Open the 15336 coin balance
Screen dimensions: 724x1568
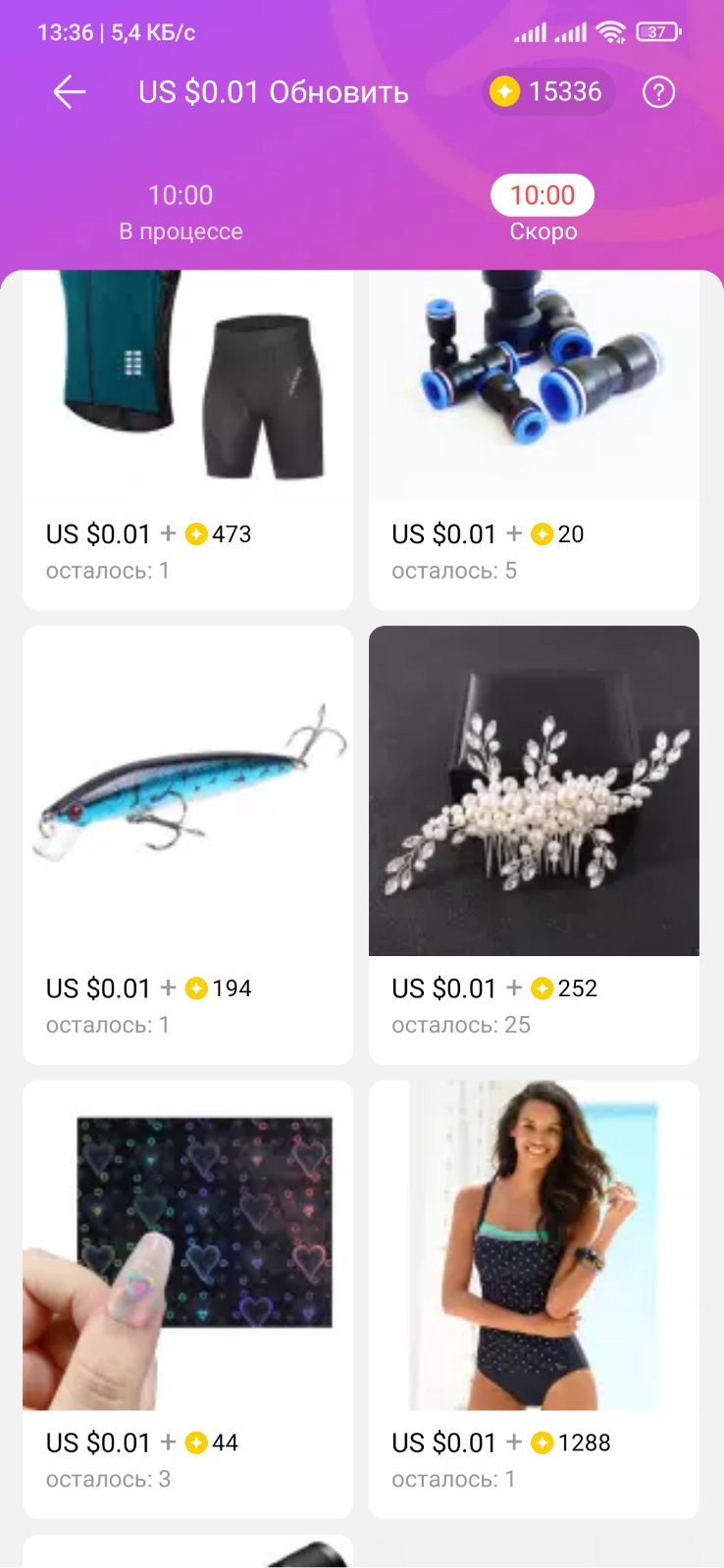pos(548,92)
